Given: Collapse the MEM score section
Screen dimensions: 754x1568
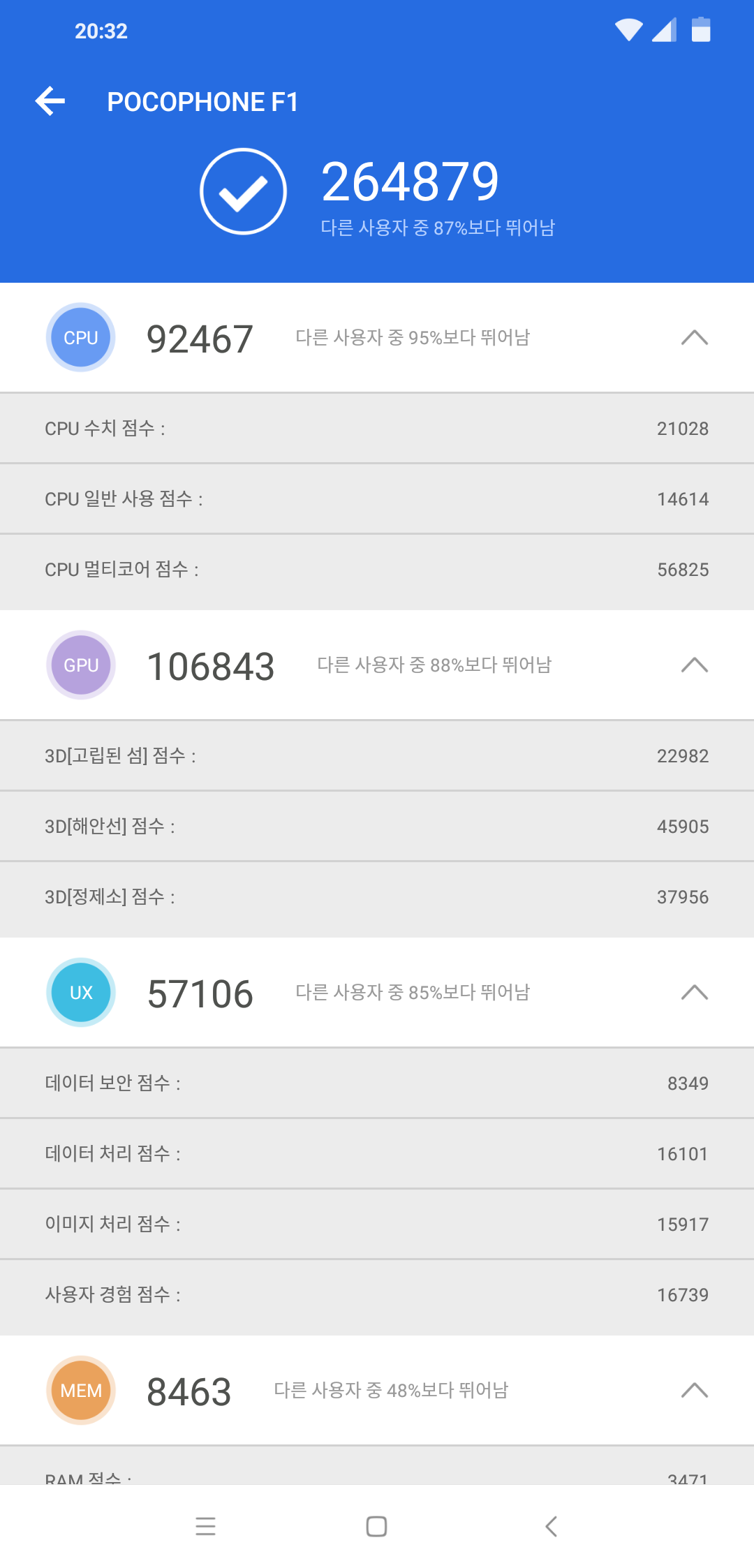Looking at the screenshot, I should [694, 1390].
